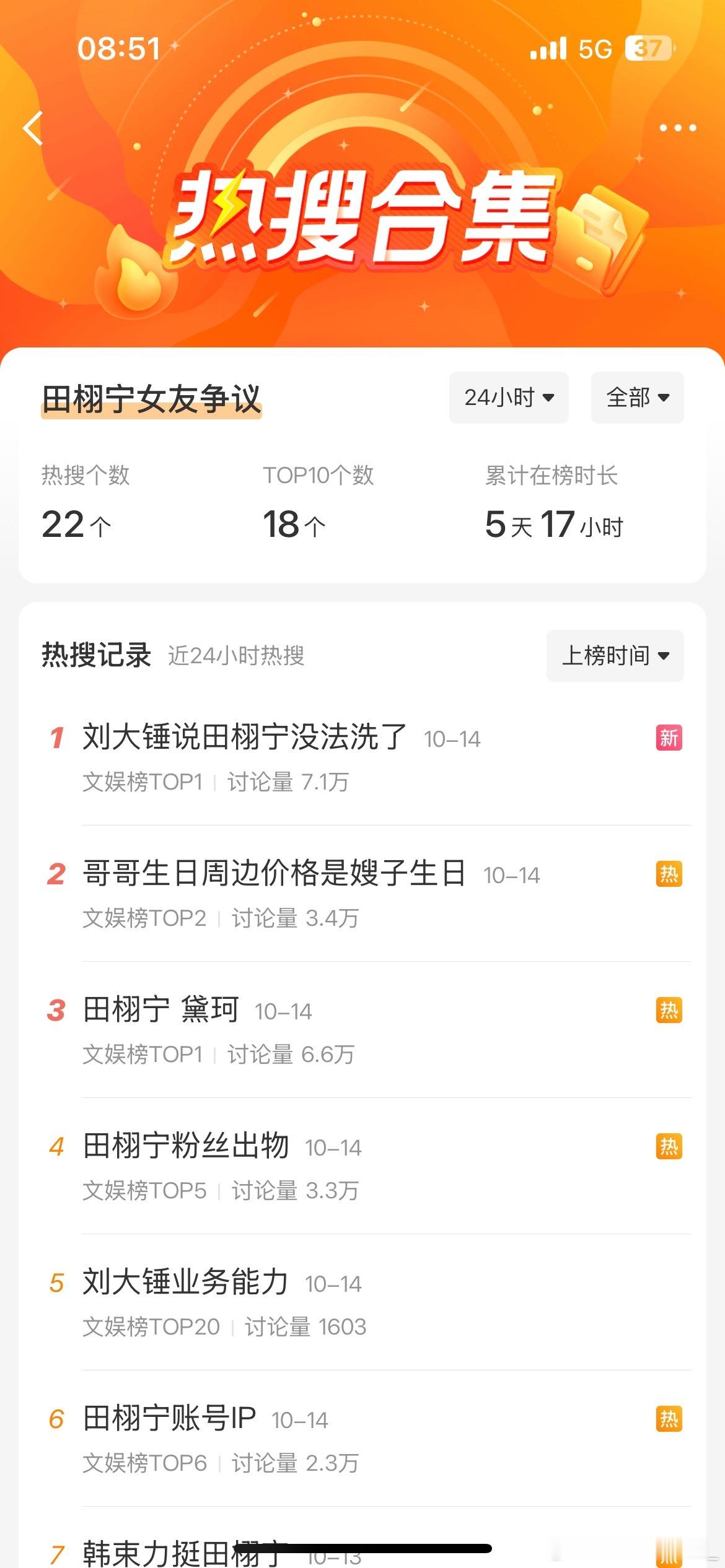This screenshot has height=1568, width=725.
Task: Open the three-dot overflow menu
Action: pyautogui.click(x=677, y=128)
